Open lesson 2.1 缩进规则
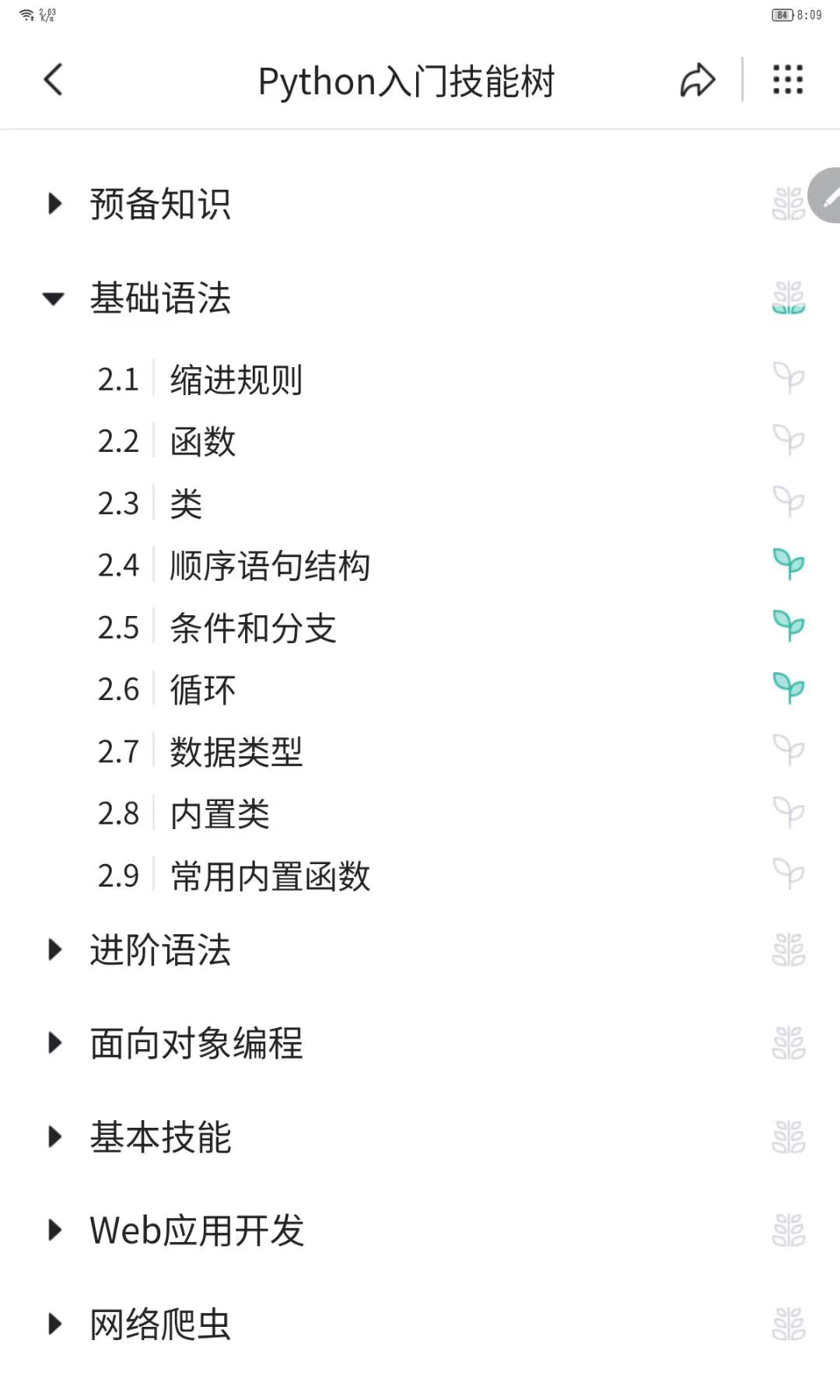 236,380
